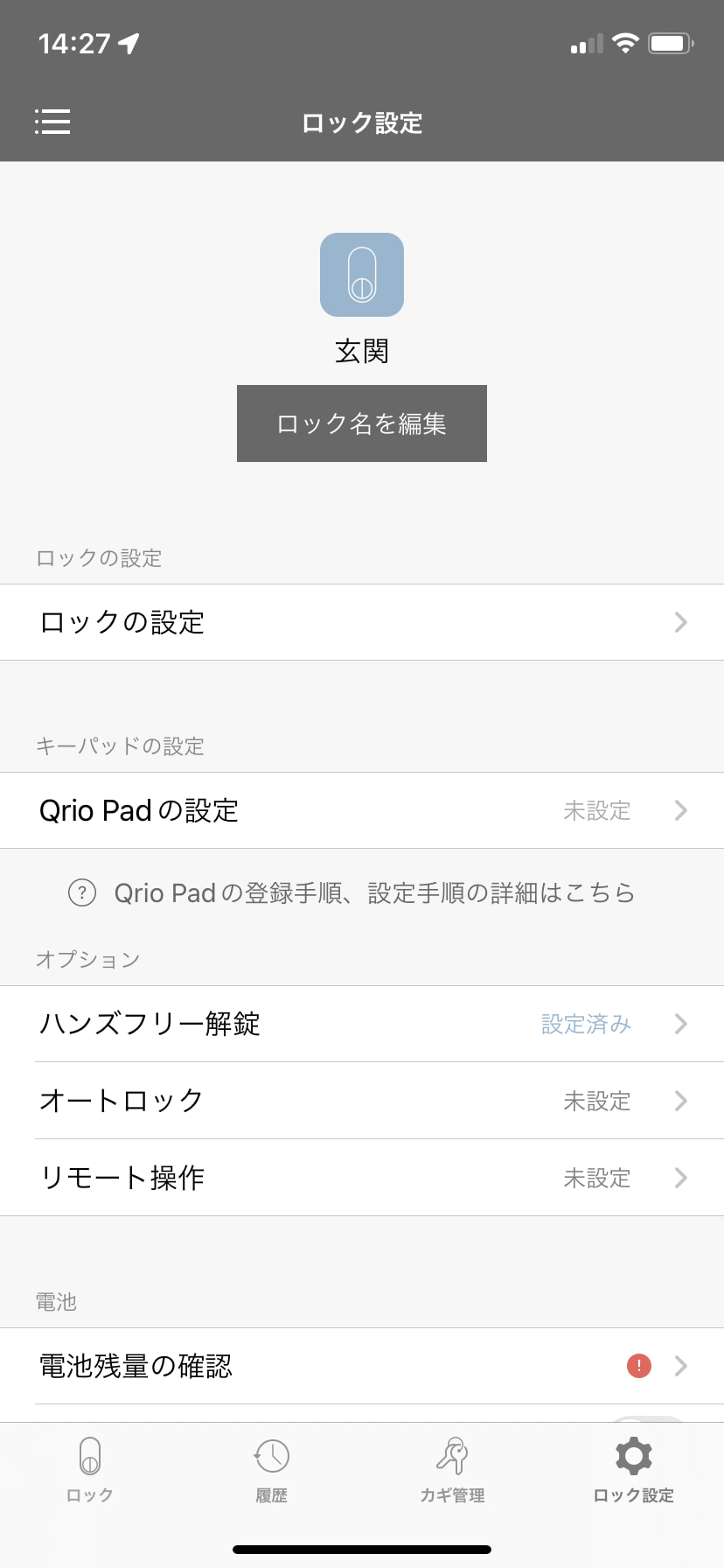Select the ロック設定 tab
724x1568 pixels.
(x=633, y=1470)
